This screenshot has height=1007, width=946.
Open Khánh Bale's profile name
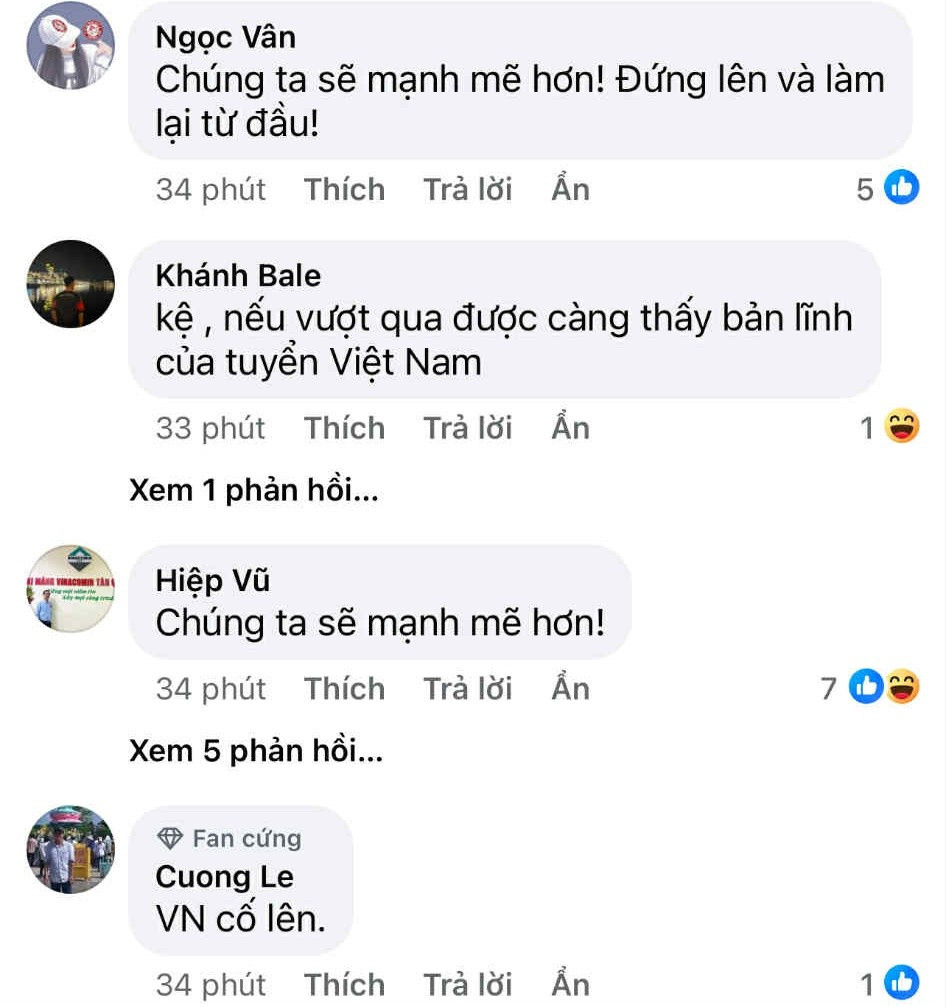[238, 275]
